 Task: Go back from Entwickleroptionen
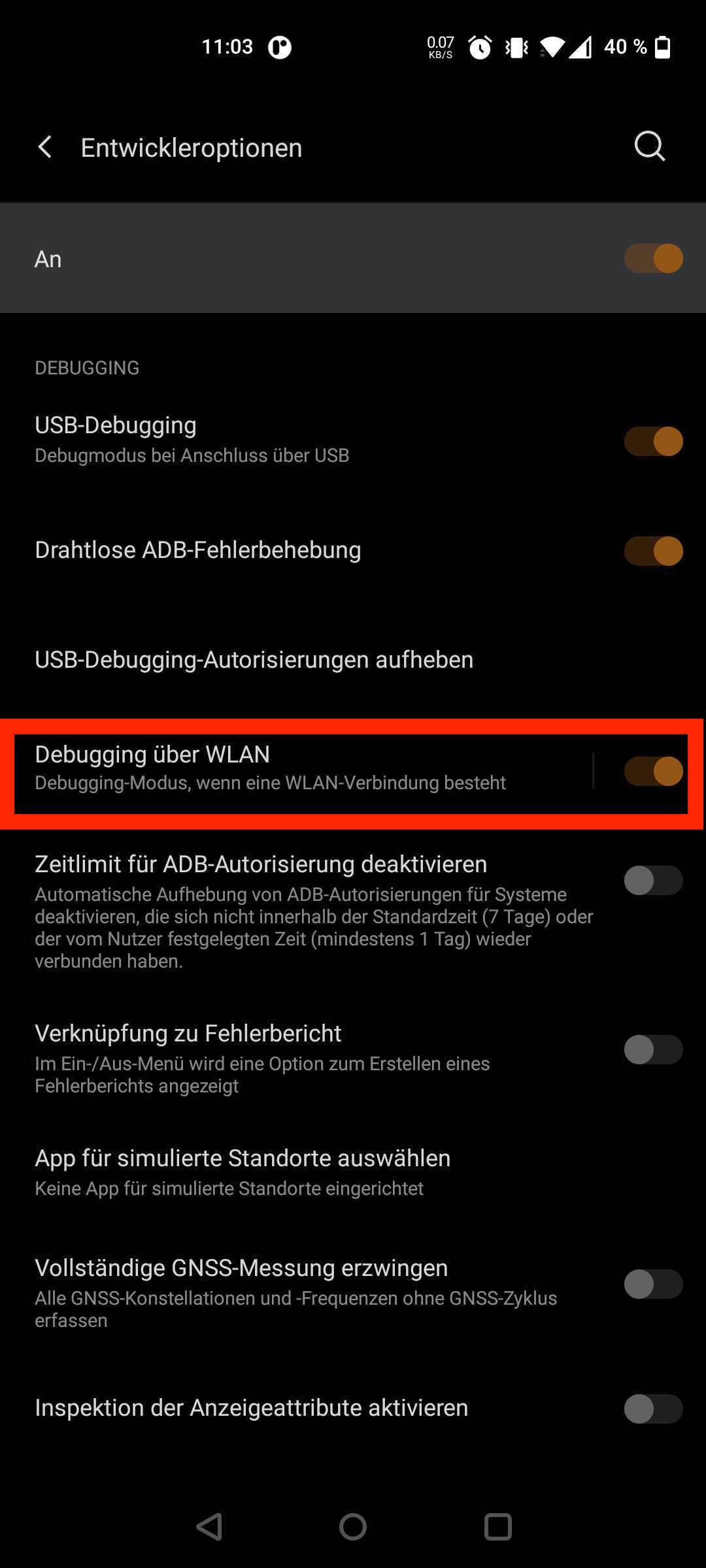point(45,147)
